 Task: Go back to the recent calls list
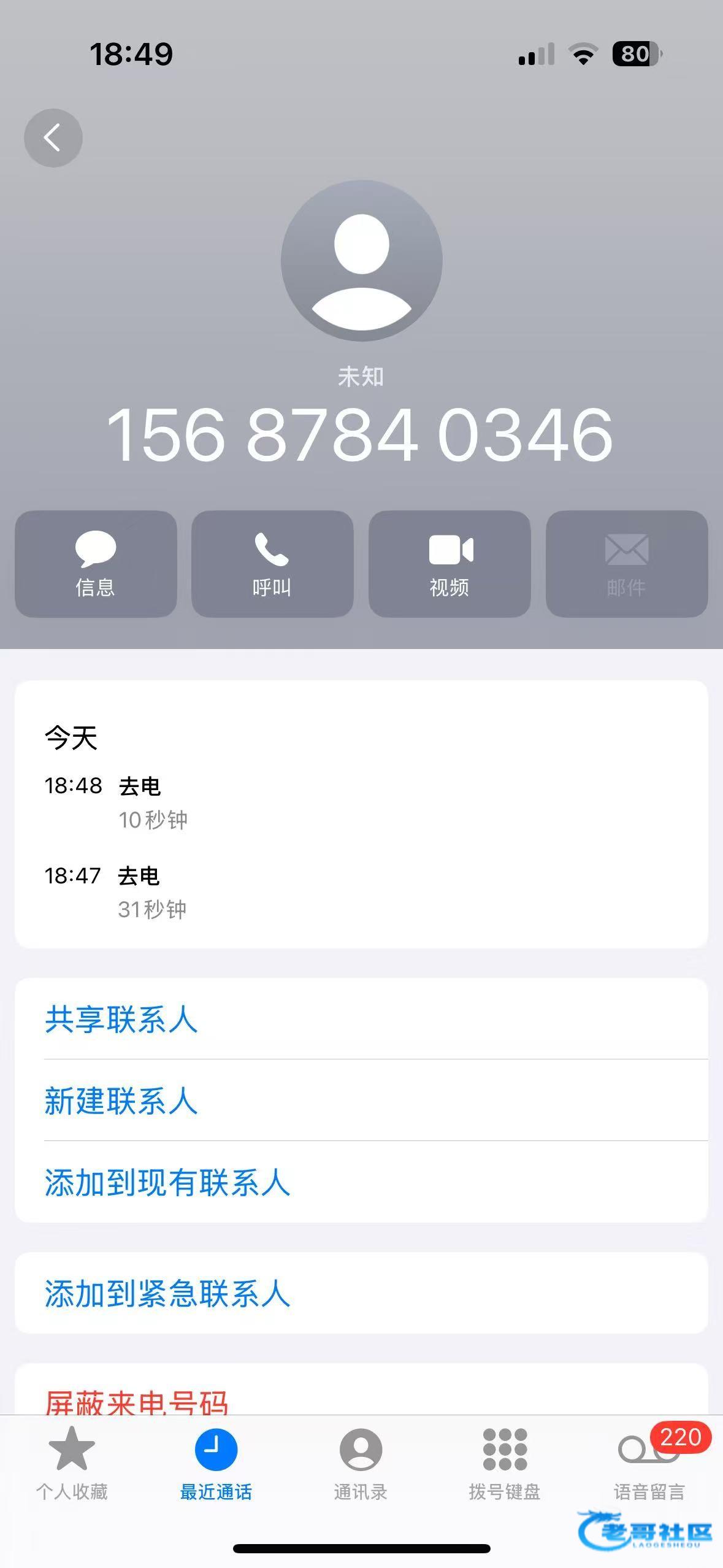tap(53, 138)
